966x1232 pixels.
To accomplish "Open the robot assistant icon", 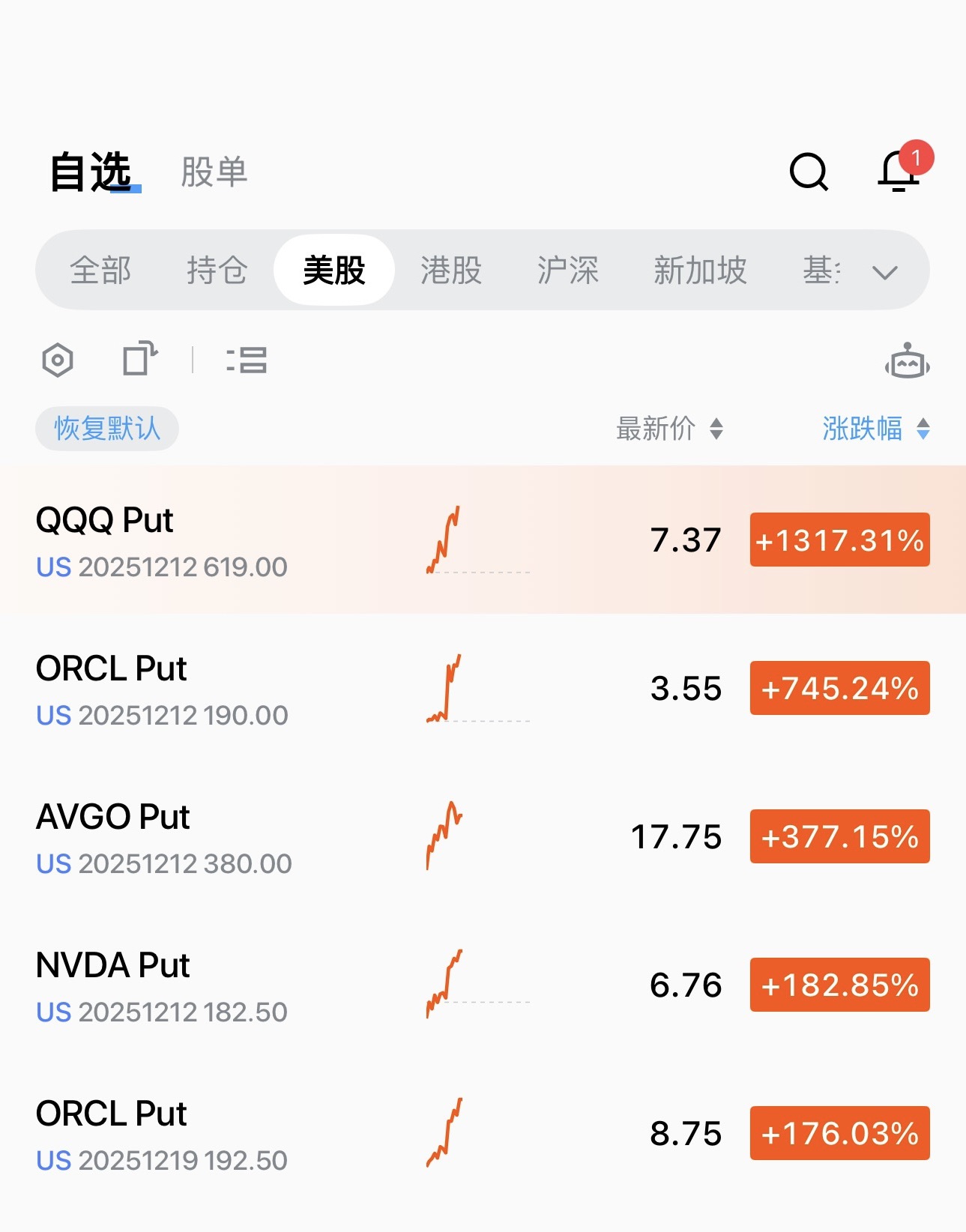I will [x=907, y=362].
